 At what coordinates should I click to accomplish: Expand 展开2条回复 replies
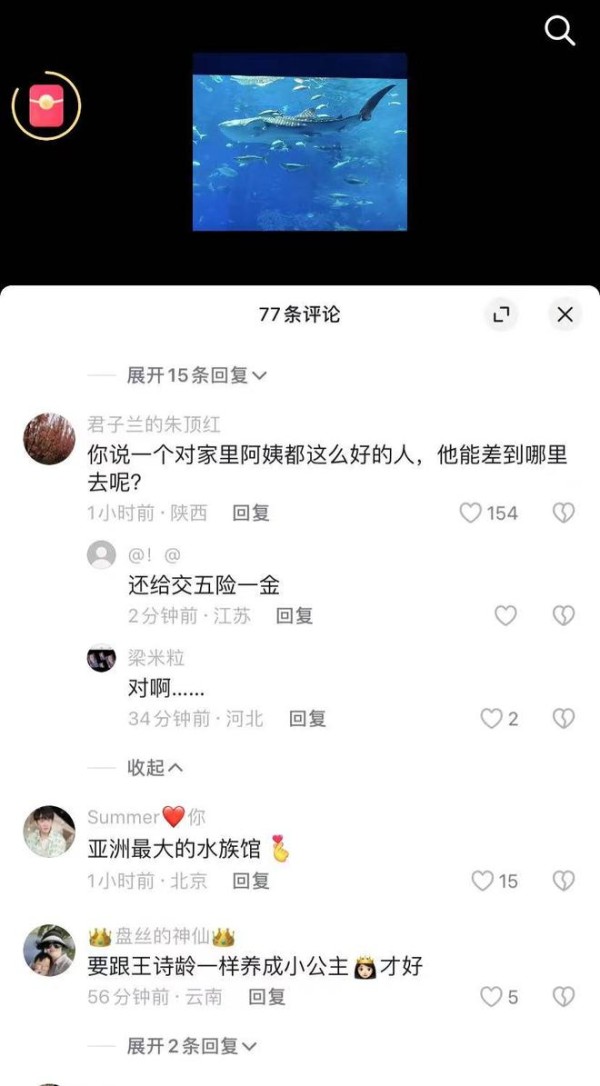click(x=191, y=1046)
